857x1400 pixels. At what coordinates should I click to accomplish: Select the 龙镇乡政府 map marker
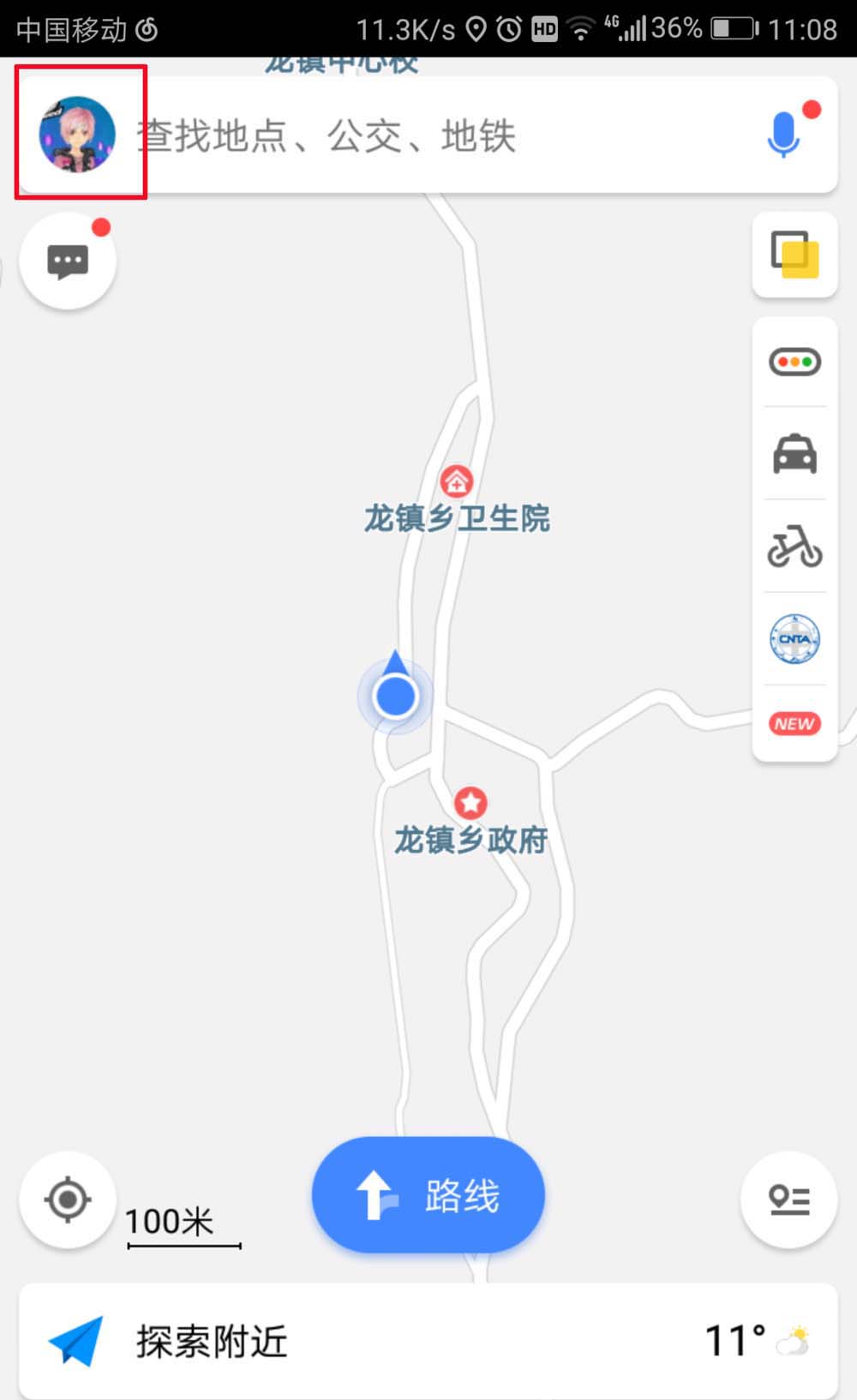pyautogui.click(x=470, y=804)
